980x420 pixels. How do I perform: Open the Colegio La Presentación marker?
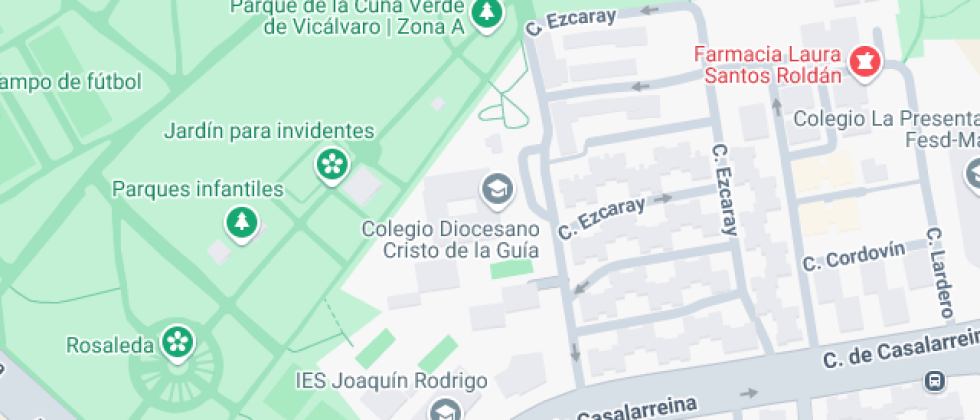click(x=972, y=175)
